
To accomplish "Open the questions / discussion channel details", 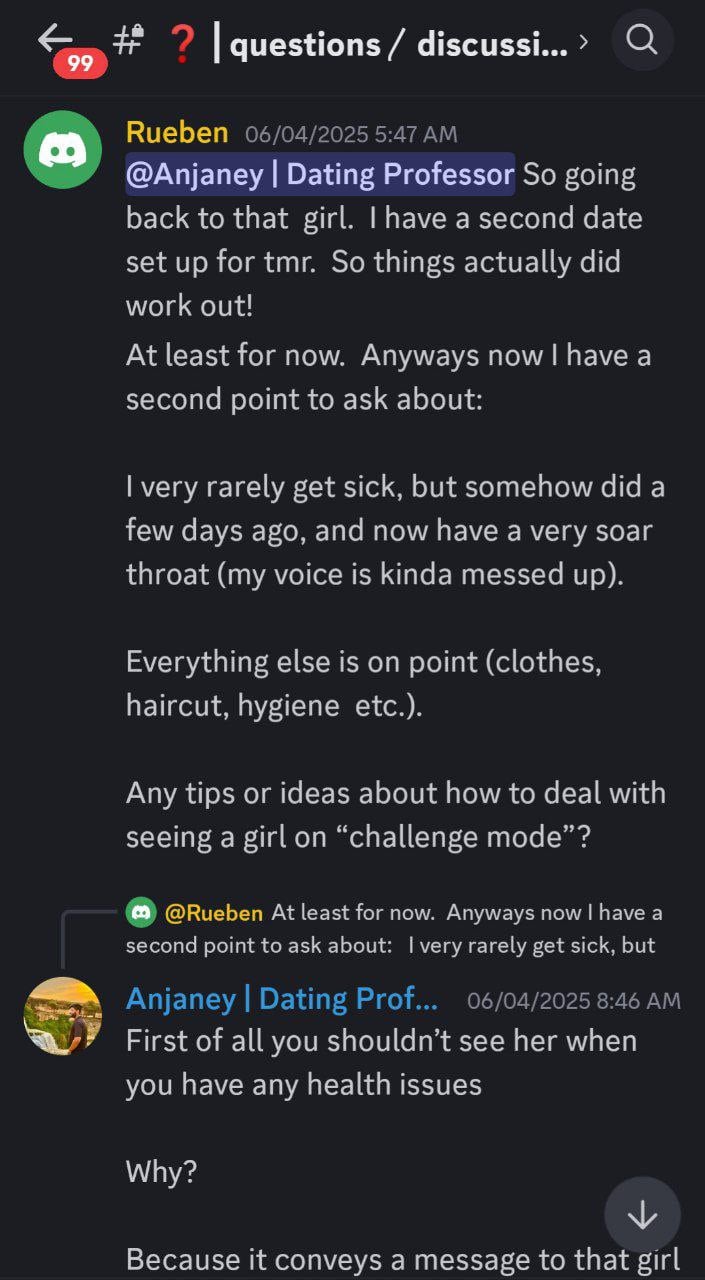I will pos(400,44).
